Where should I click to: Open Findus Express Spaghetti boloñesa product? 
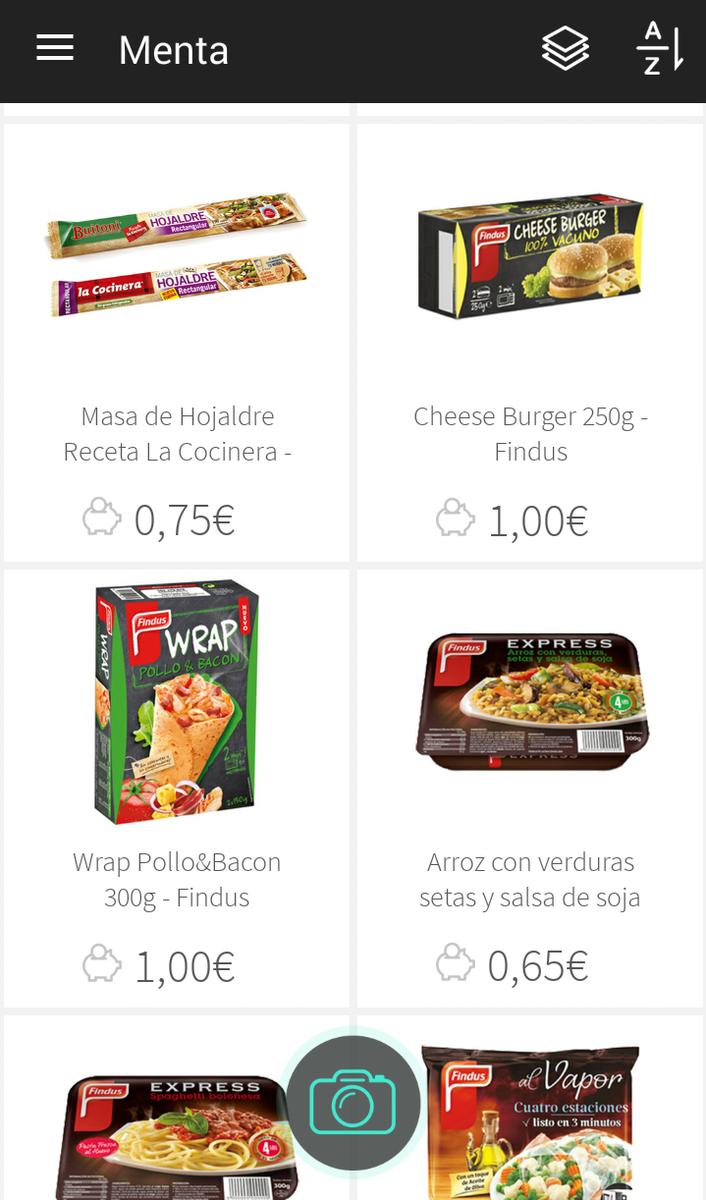[x=150, y=1120]
